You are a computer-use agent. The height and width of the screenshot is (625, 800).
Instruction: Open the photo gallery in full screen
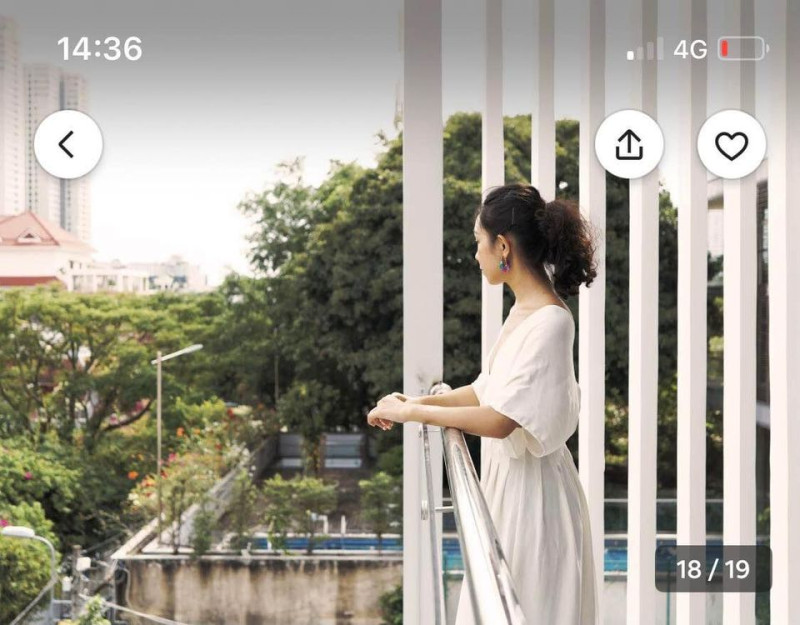[x=400, y=380]
